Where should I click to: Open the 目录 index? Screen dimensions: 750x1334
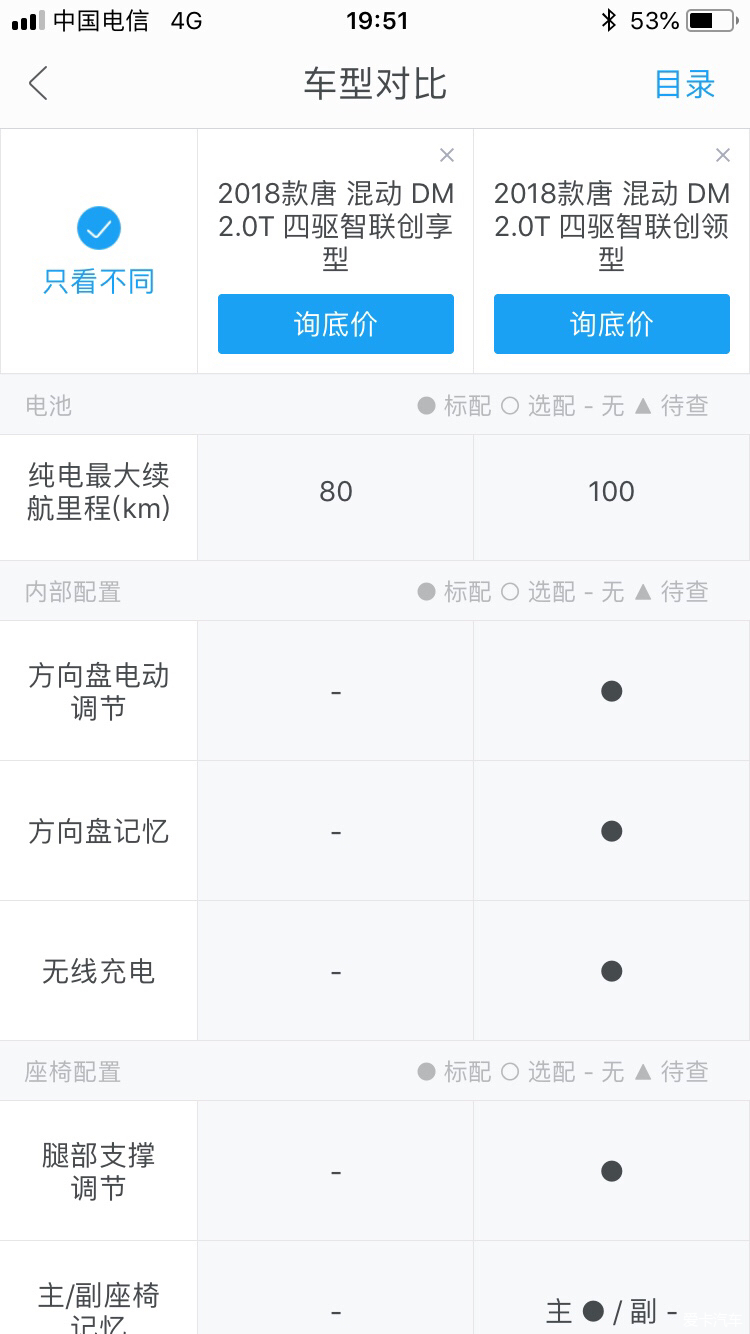(x=685, y=84)
